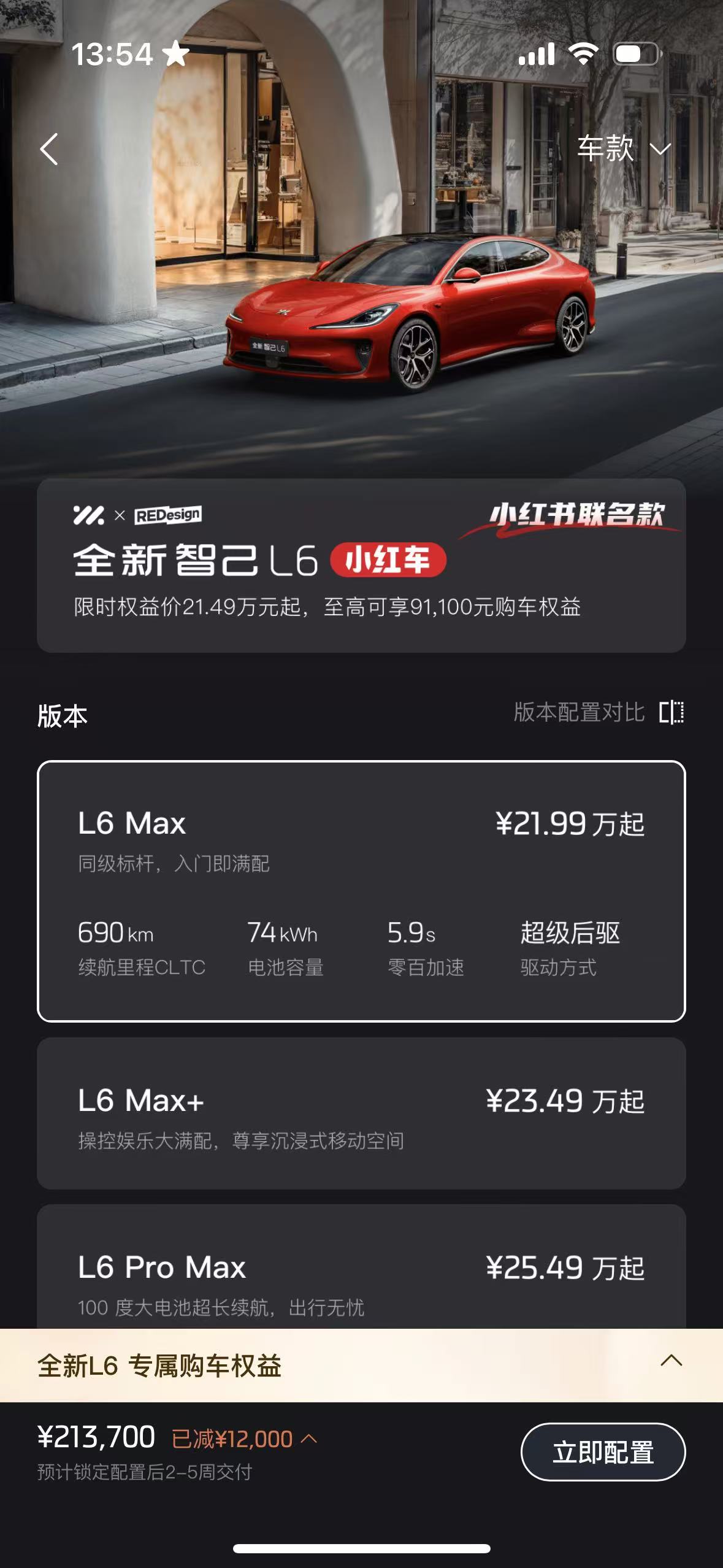
Task: Select the L6 Max+ version card
Action: pos(361,1113)
